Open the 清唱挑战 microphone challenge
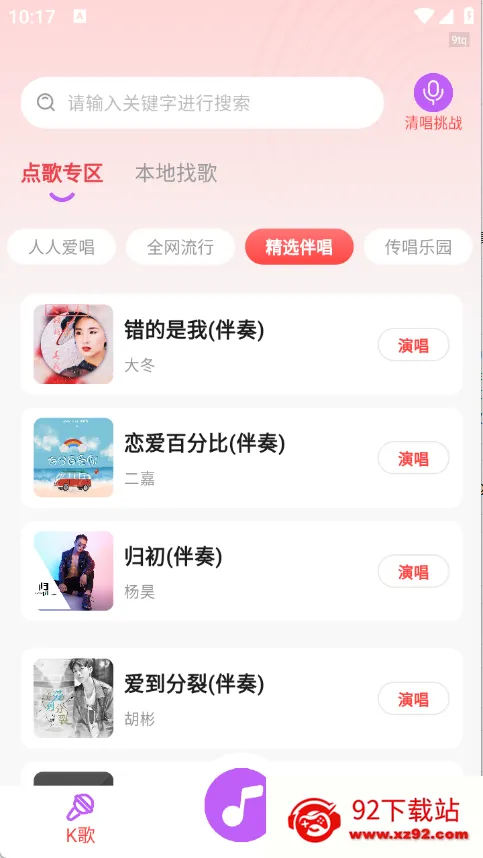Image resolution: width=483 pixels, height=858 pixels. tap(433, 102)
